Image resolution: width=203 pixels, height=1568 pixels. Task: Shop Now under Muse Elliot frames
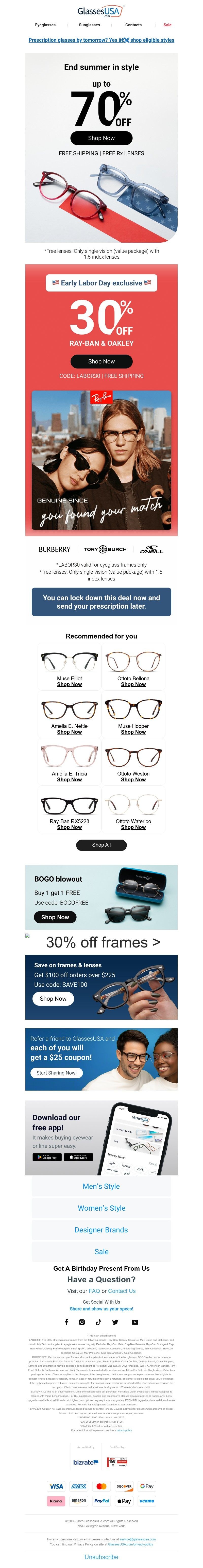click(70, 684)
